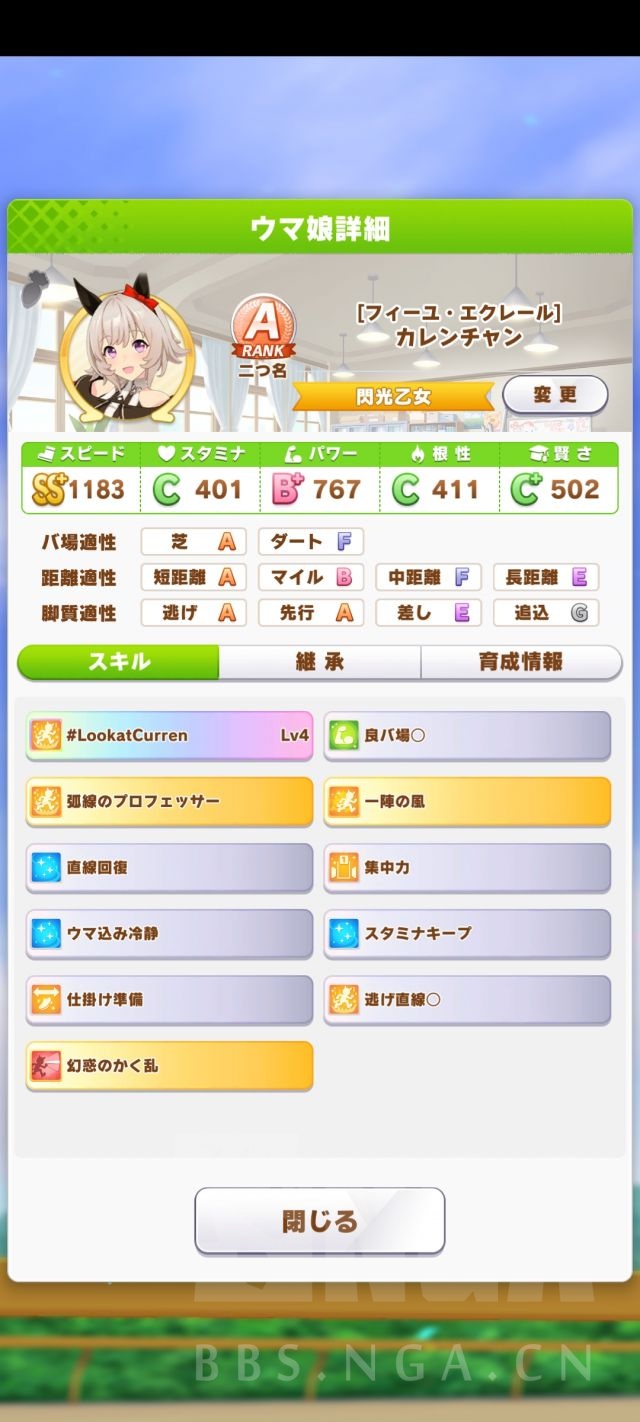Close the dialog with 閉じる
Image resolution: width=640 pixels, height=1422 pixels.
[x=319, y=1221]
